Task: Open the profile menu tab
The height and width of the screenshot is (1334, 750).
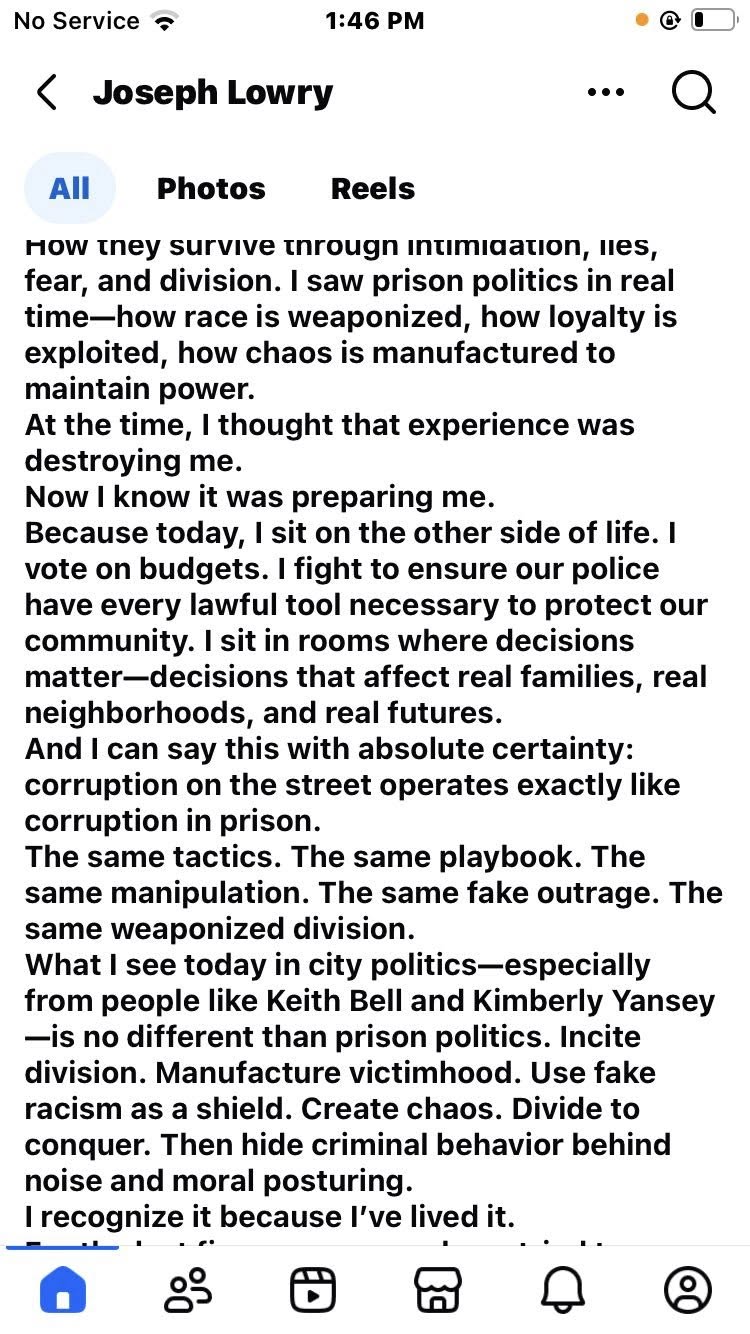Action: tap(688, 1290)
